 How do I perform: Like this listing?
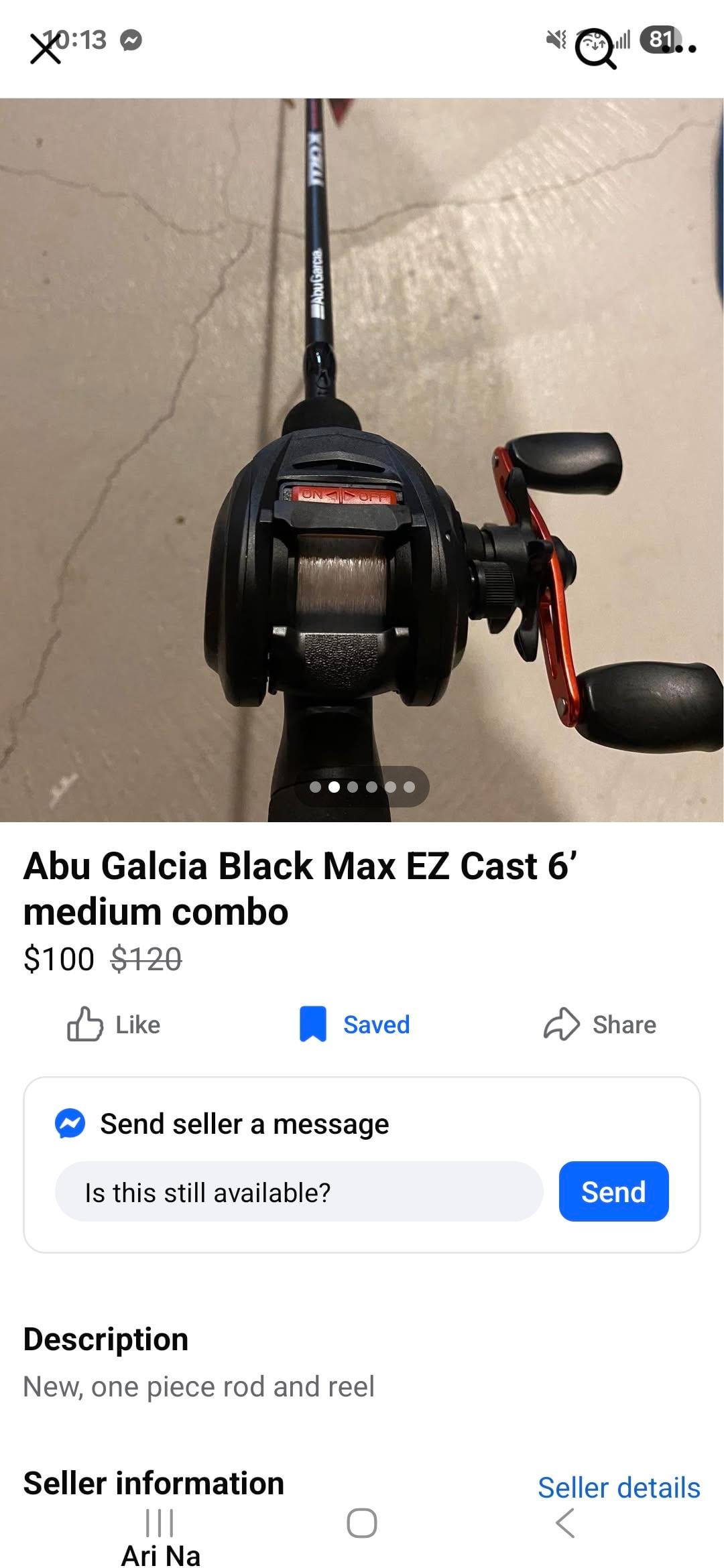click(x=114, y=1025)
